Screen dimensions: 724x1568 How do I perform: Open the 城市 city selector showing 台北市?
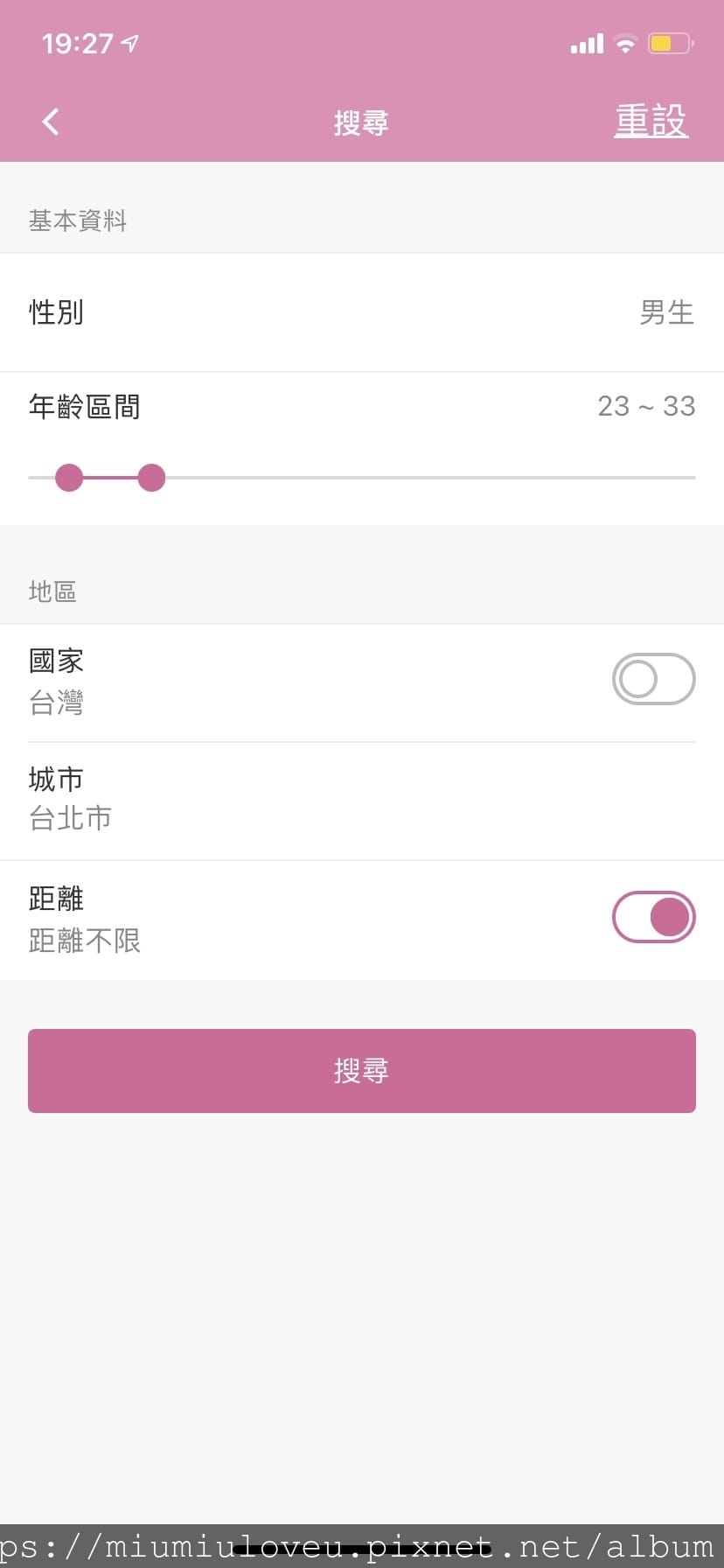(x=362, y=798)
